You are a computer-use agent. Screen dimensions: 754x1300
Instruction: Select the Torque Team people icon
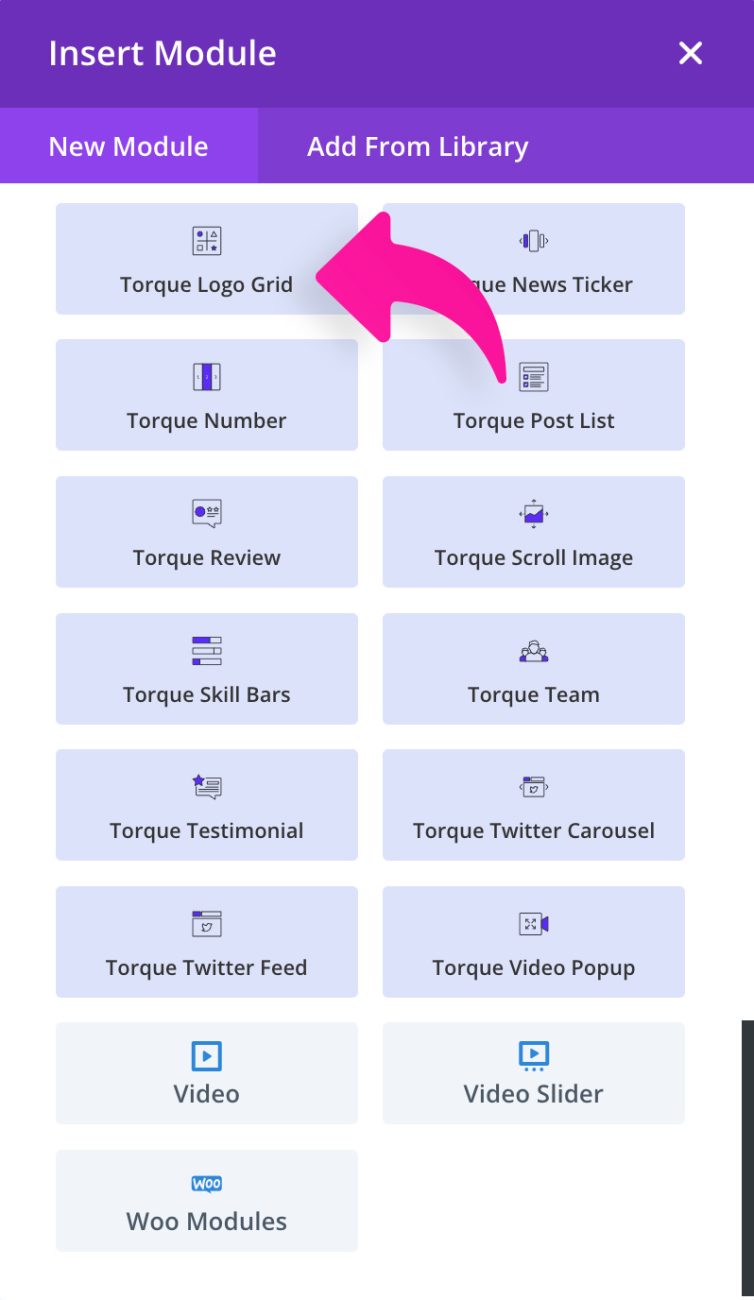pyautogui.click(x=533, y=650)
